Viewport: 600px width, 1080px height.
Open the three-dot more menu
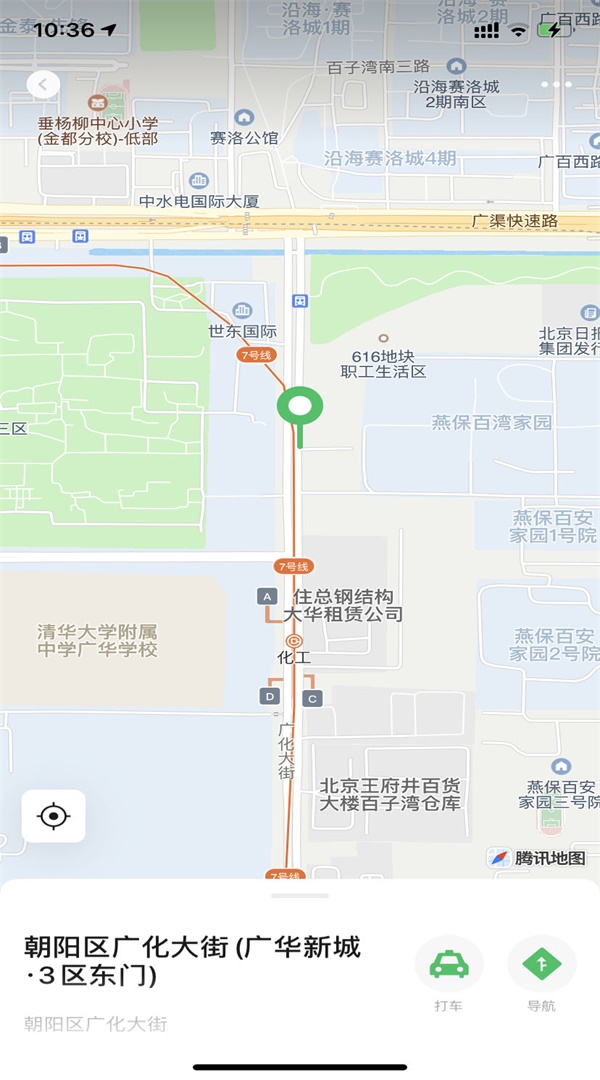pyautogui.click(x=556, y=85)
